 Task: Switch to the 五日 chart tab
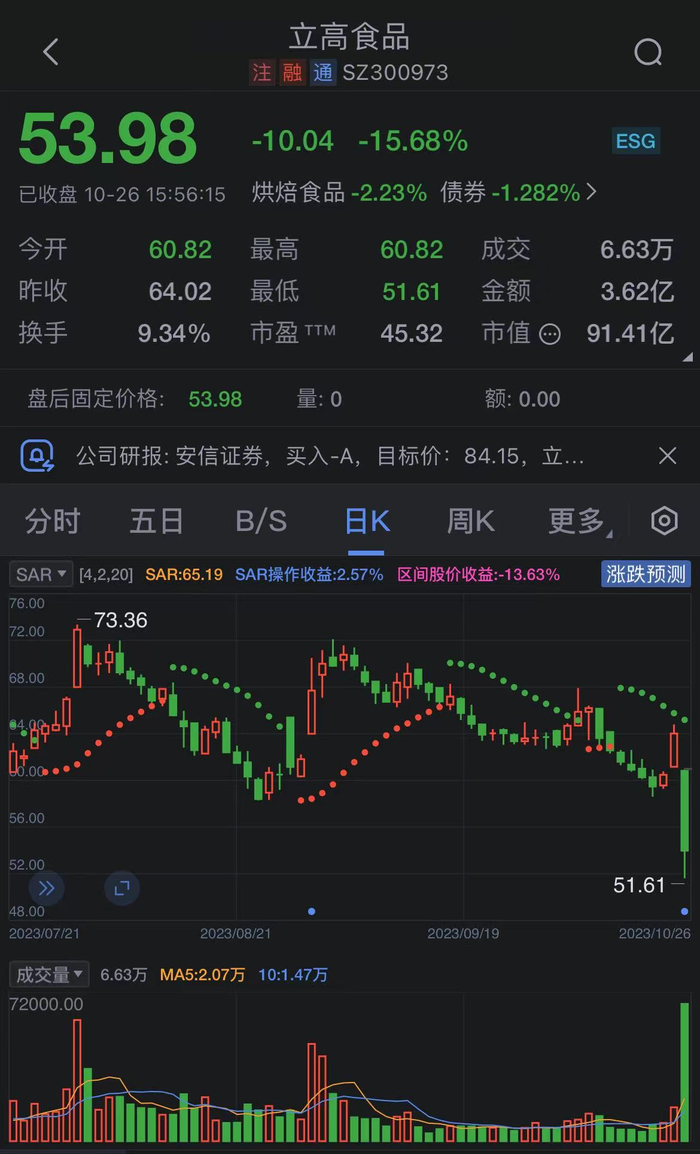coord(157,521)
